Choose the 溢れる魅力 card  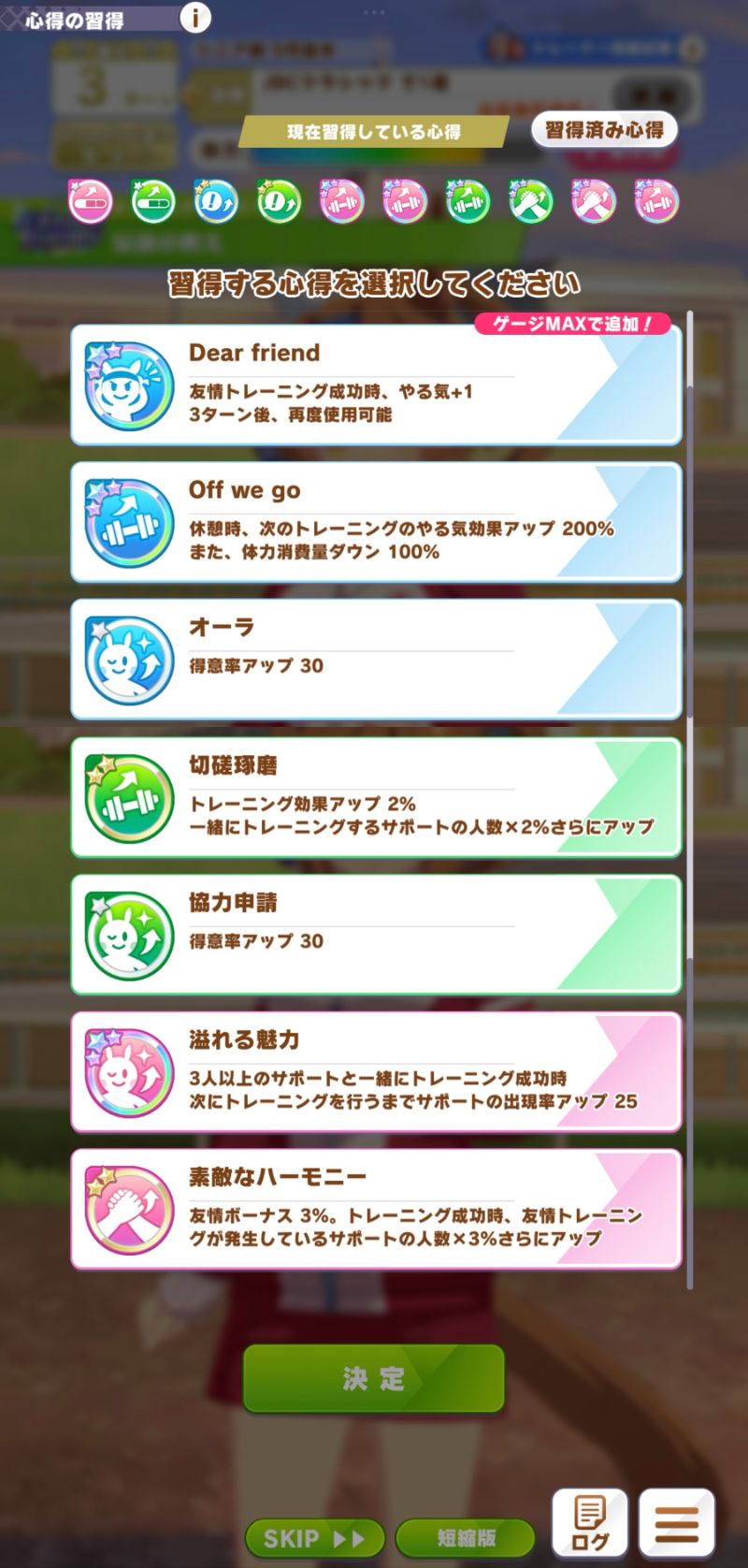pyautogui.click(x=376, y=1072)
